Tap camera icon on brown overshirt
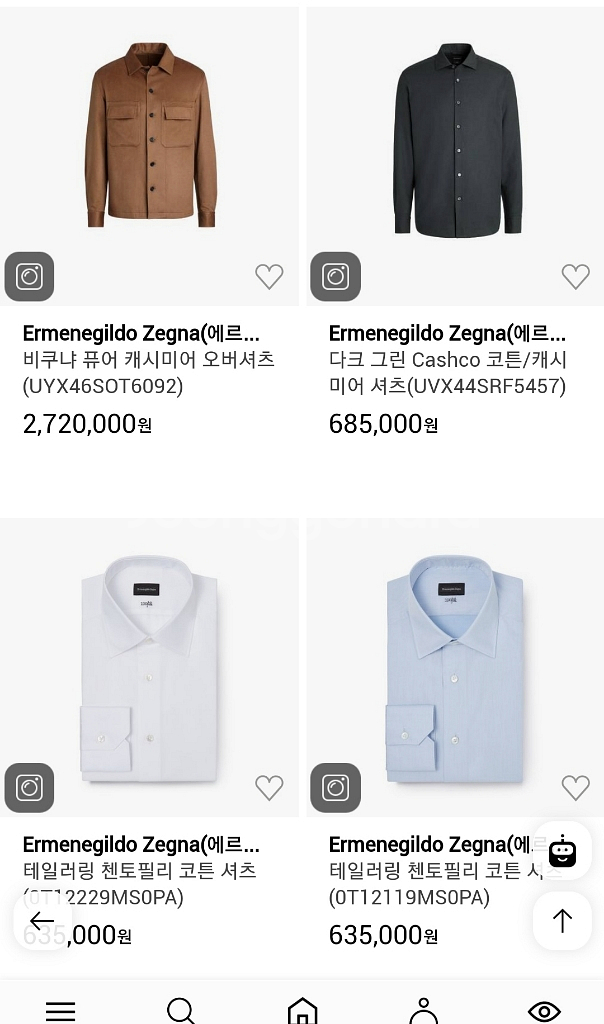Image resolution: width=604 pixels, height=1024 pixels. pos(29,277)
